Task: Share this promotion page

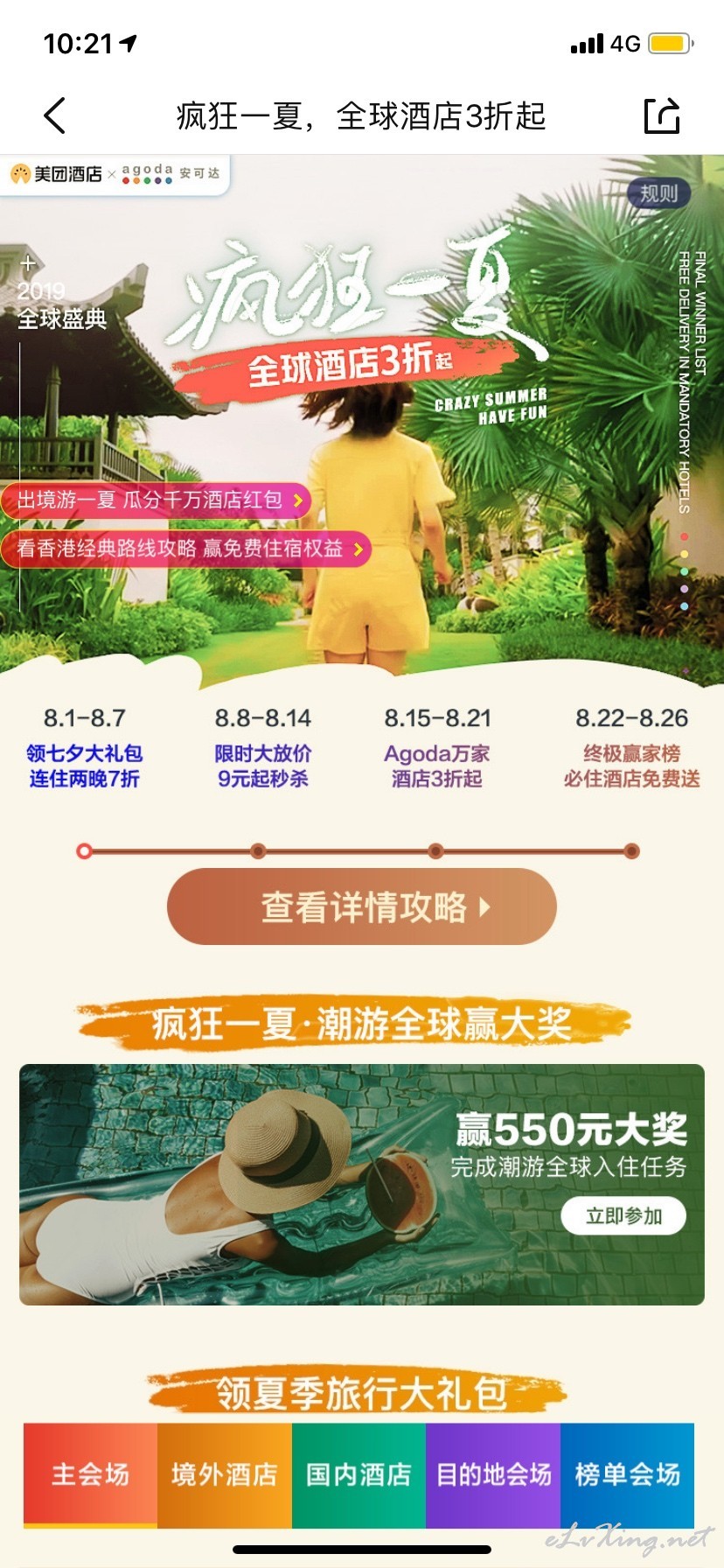Action: pyautogui.click(x=662, y=115)
